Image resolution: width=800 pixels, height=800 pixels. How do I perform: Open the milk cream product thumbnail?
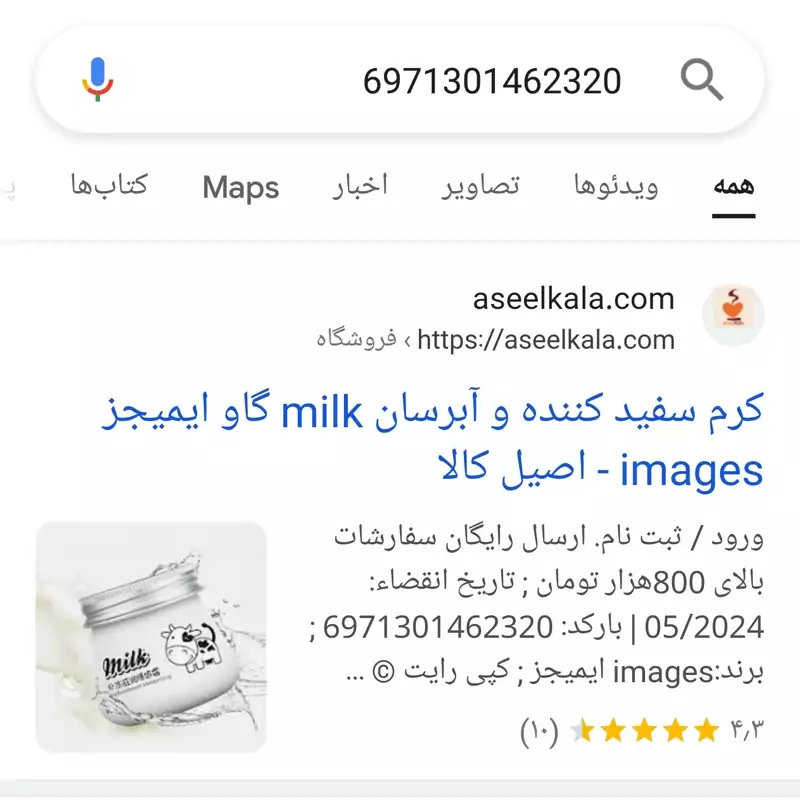point(151,637)
